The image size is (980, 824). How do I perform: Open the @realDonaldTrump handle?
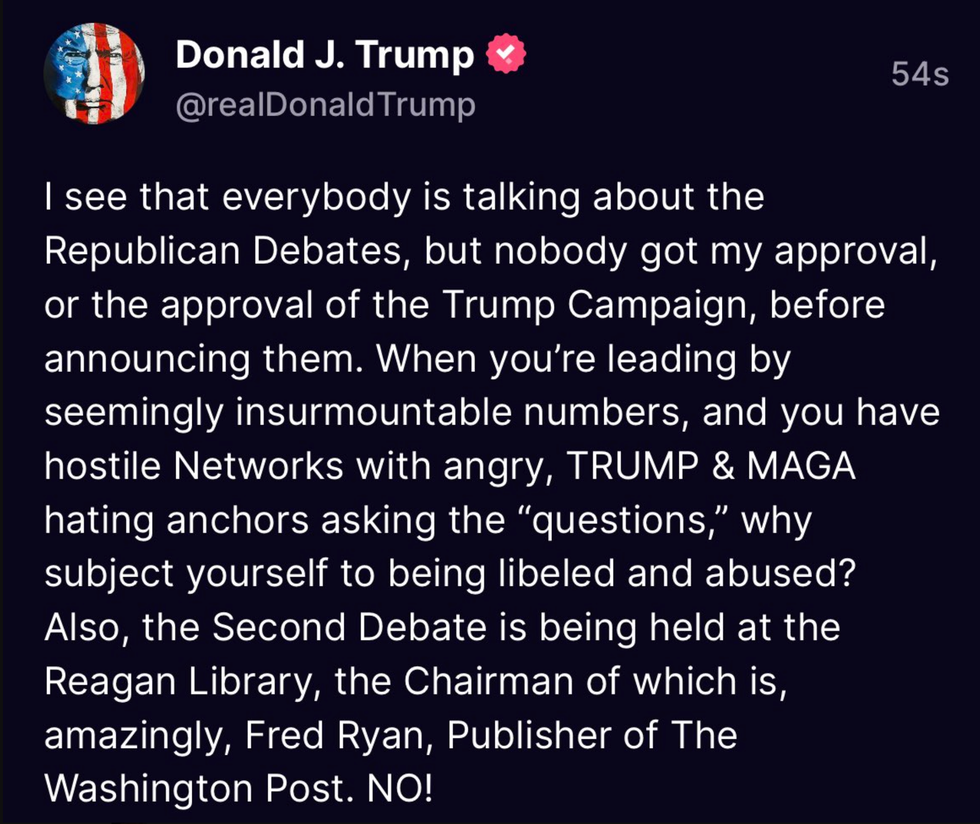325,104
